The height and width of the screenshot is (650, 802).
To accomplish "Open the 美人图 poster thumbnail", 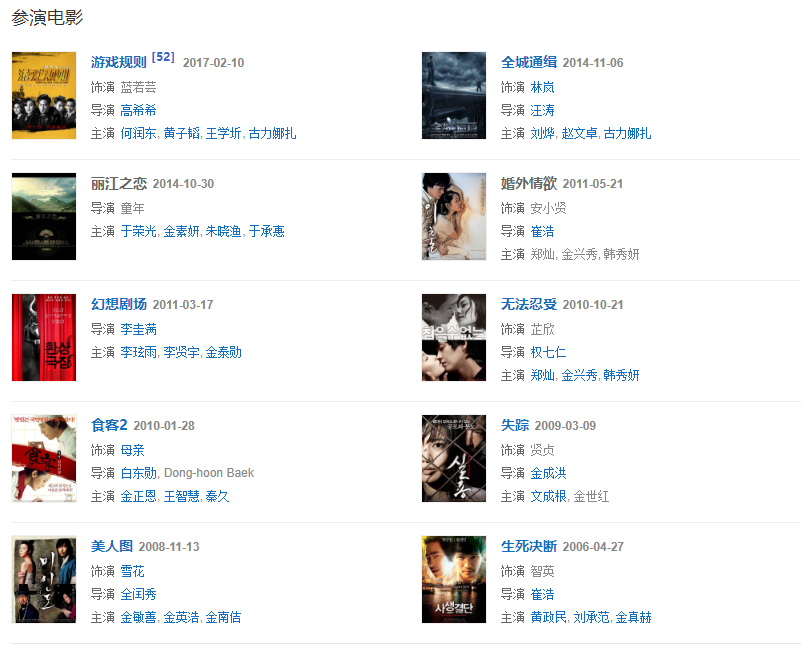I will 44,579.
